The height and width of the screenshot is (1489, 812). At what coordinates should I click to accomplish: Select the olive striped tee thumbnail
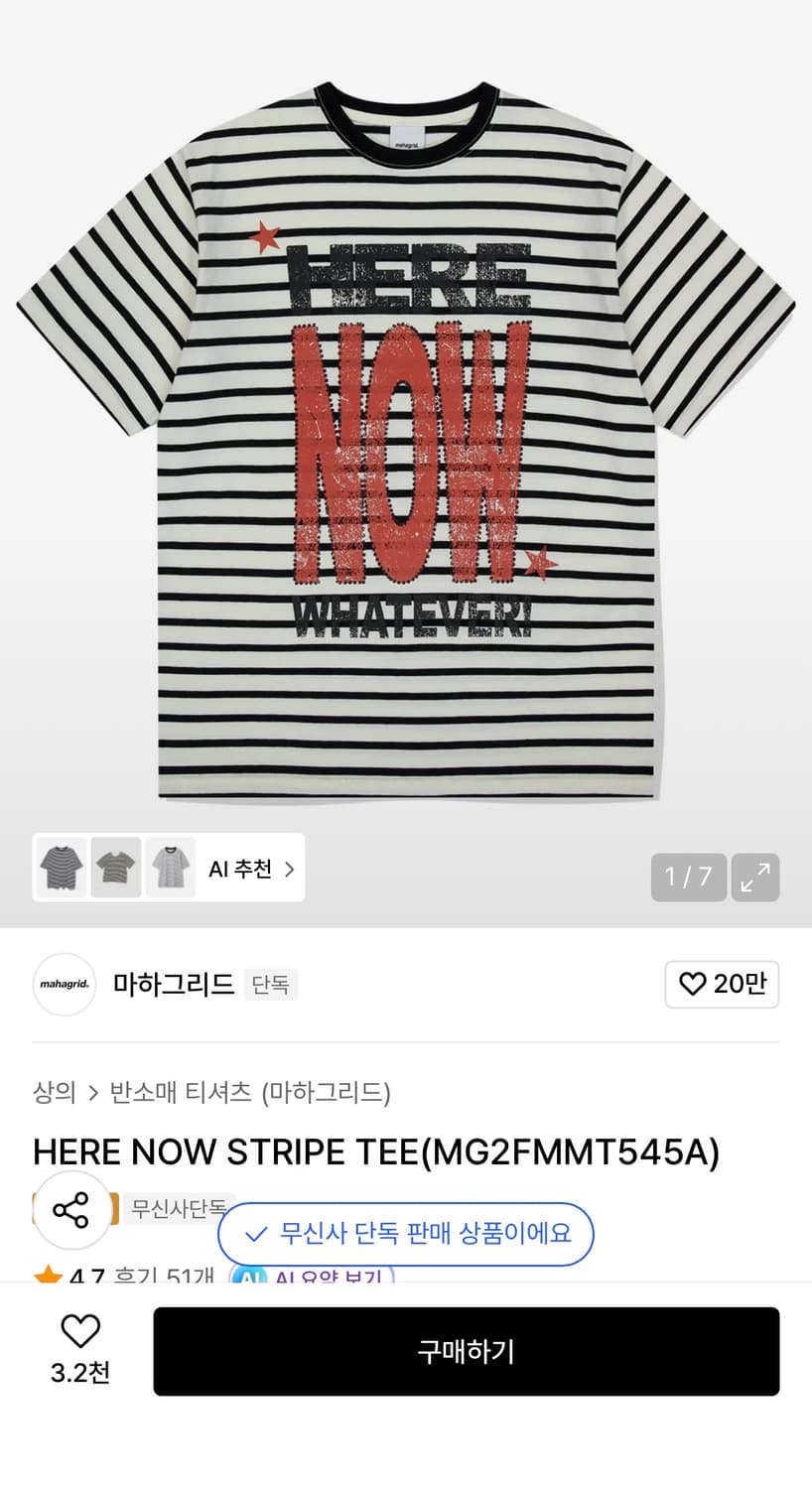coord(115,868)
